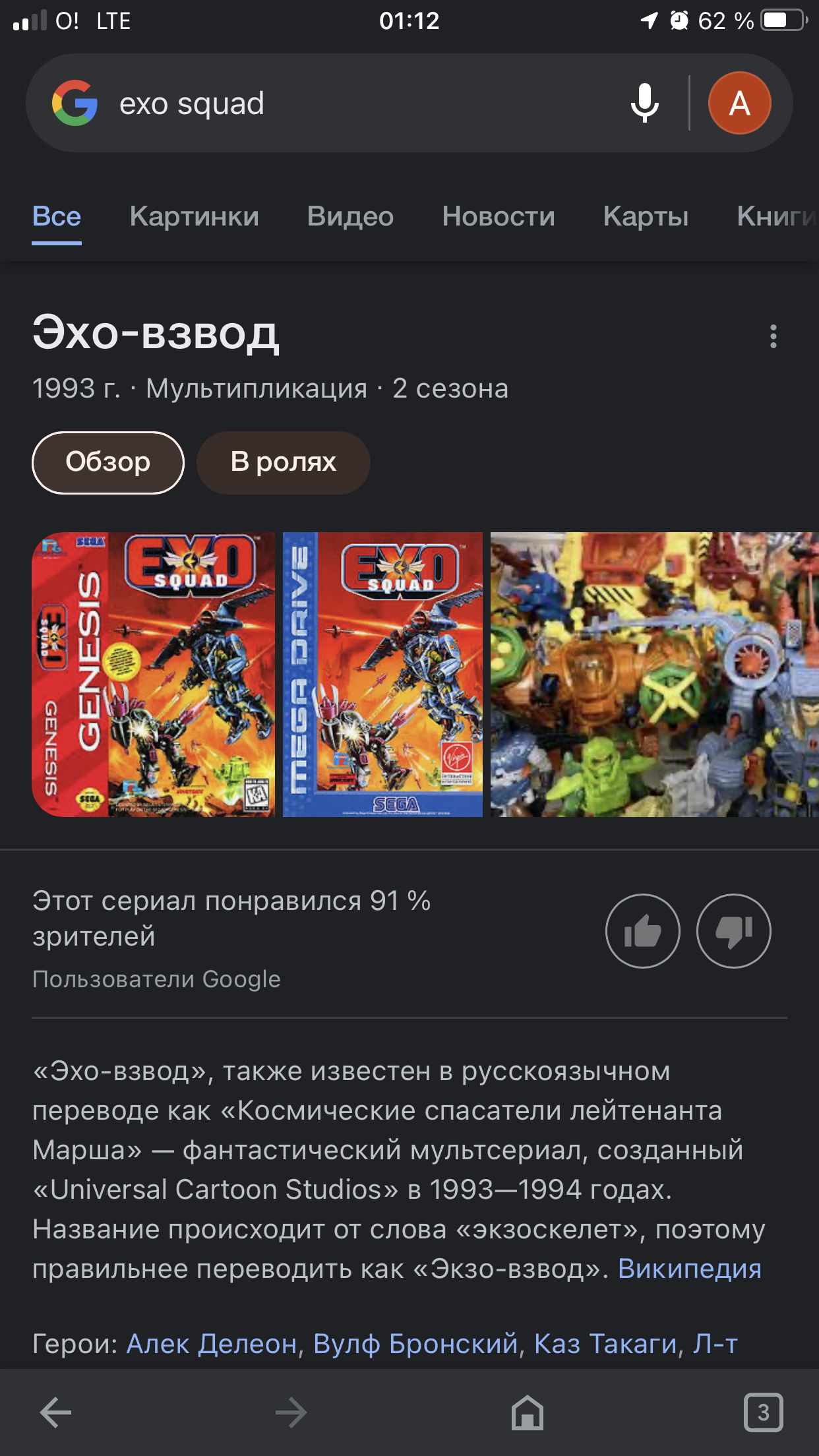Open character Алек Делеон
The height and width of the screenshot is (1456, 819).
tap(212, 1343)
